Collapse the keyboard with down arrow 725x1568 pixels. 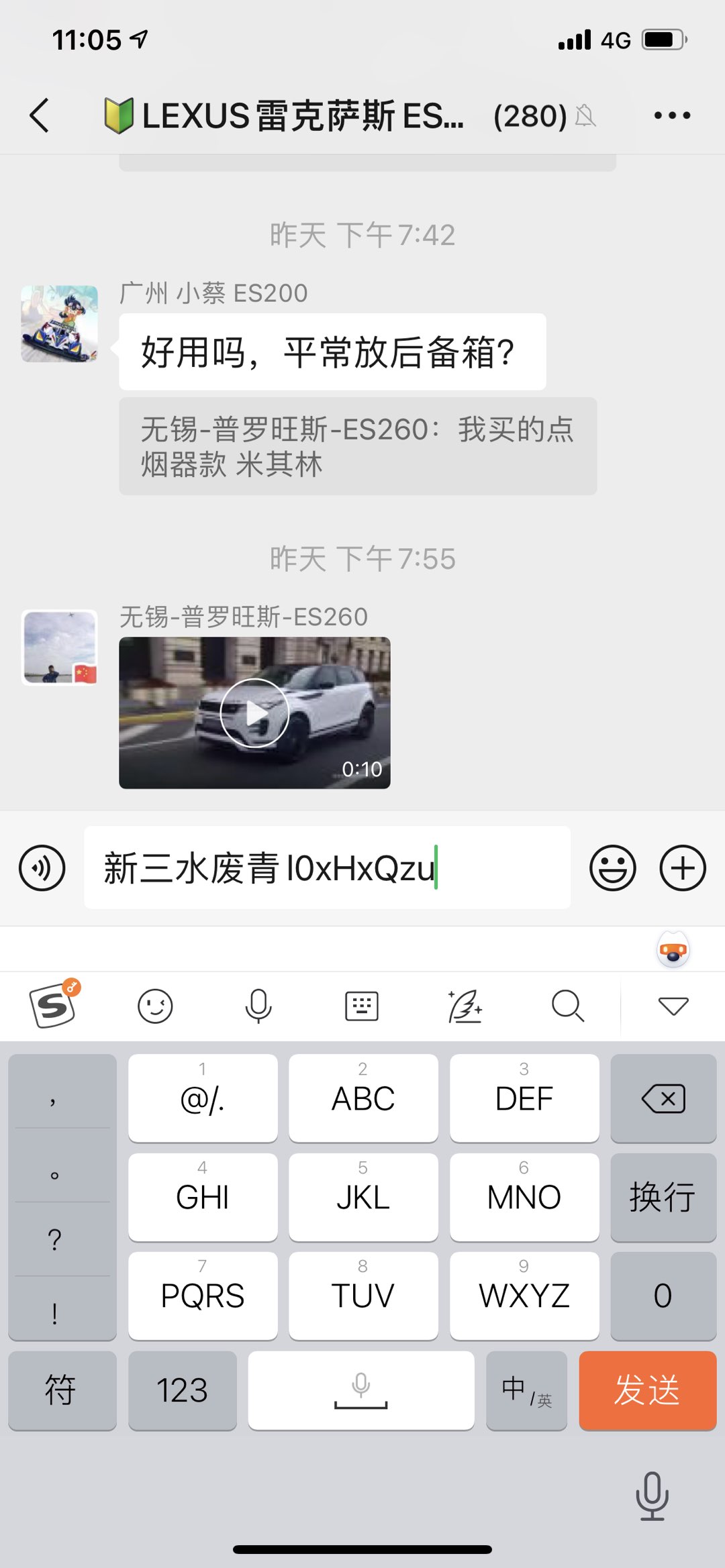coord(673,1006)
